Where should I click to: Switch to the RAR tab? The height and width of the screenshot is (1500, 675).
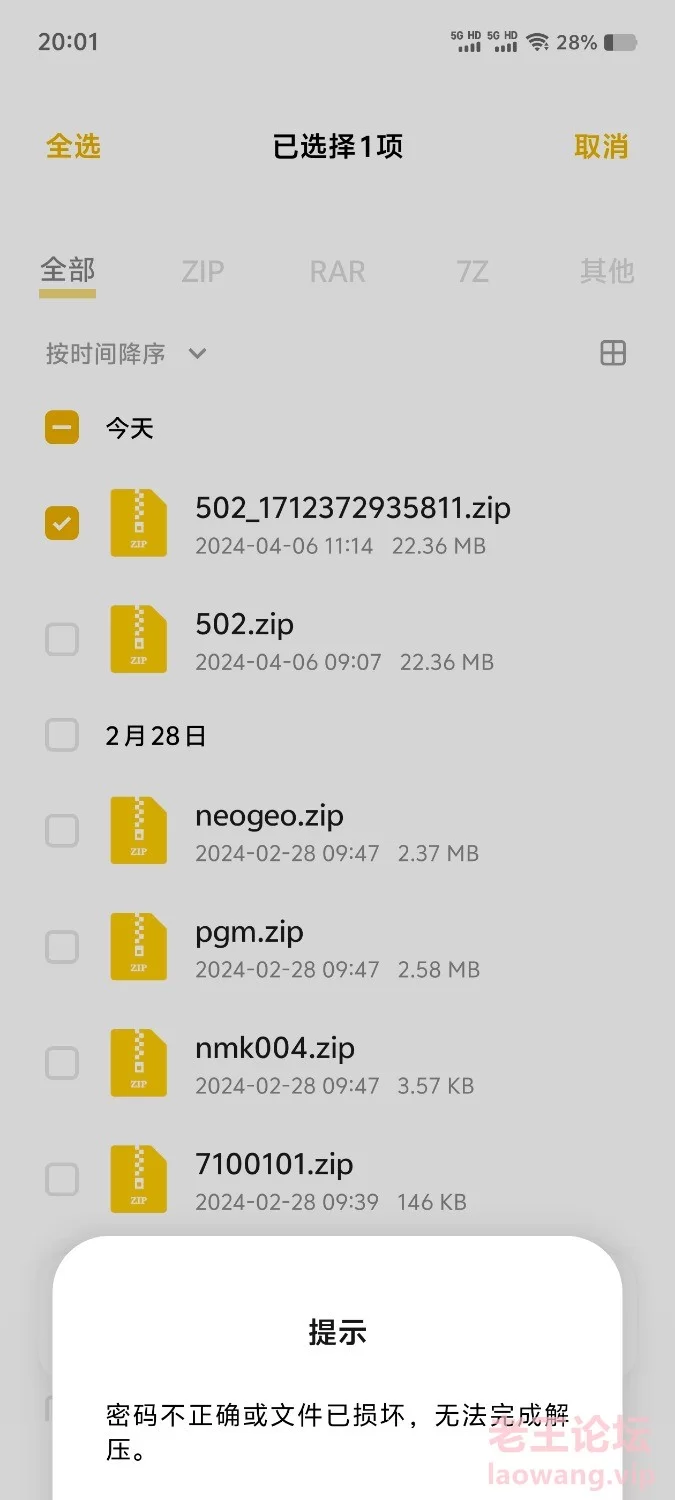click(x=337, y=271)
